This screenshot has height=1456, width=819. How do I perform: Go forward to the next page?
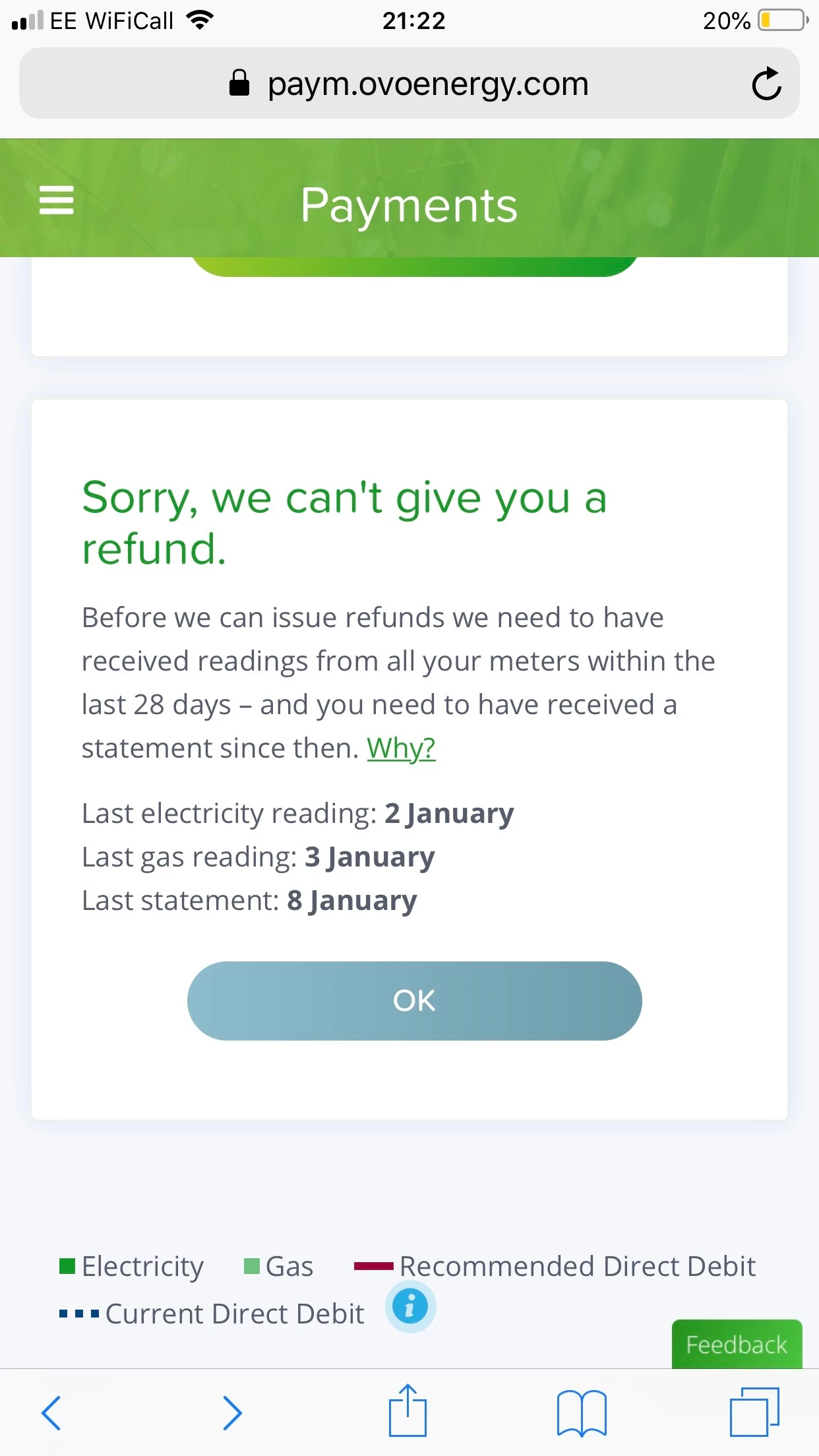point(232,1412)
